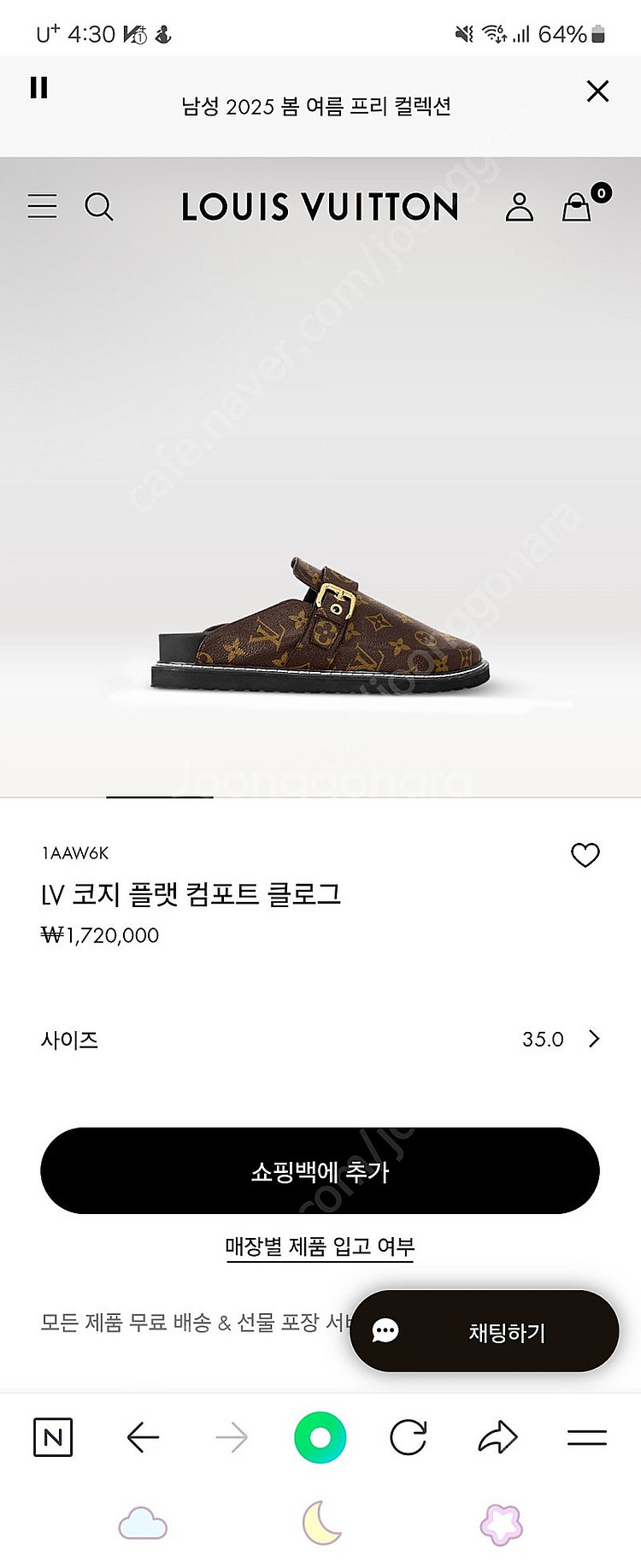Toggle the heart to wishlist the clog
The image size is (641, 1568).
585,854
